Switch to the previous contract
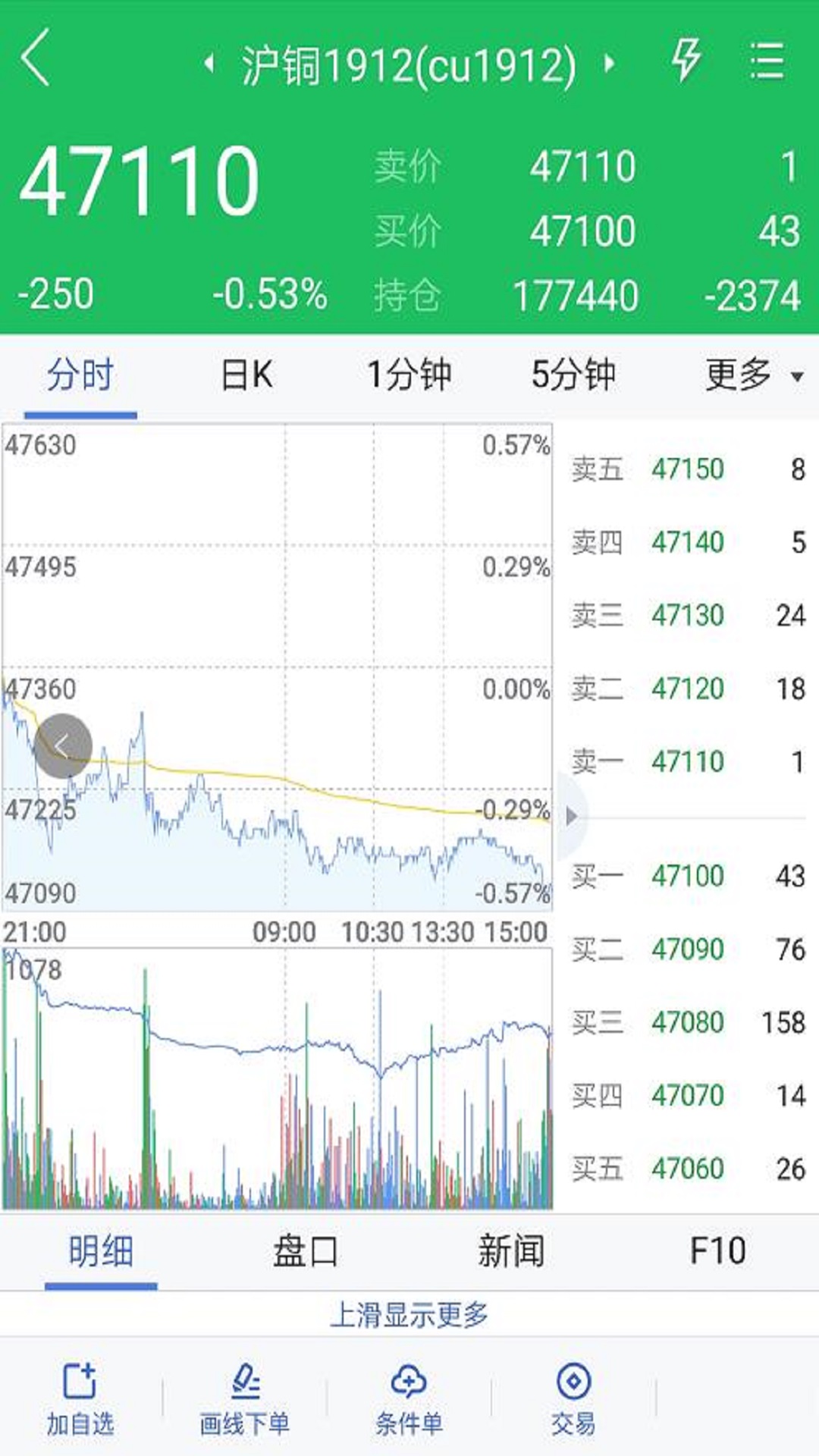Viewport: 819px width, 1456px height. [x=209, y=64]
